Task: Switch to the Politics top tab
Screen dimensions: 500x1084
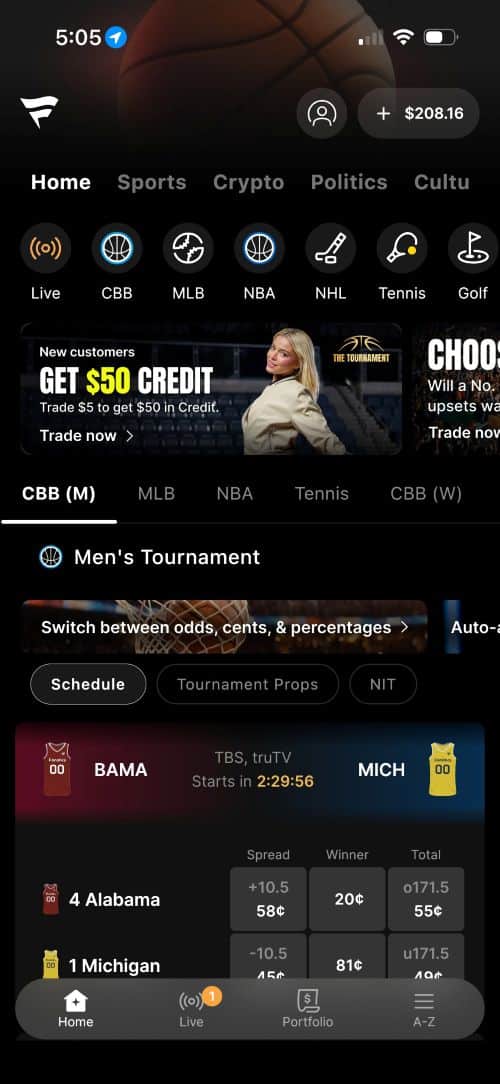Action: click(349, 182)
